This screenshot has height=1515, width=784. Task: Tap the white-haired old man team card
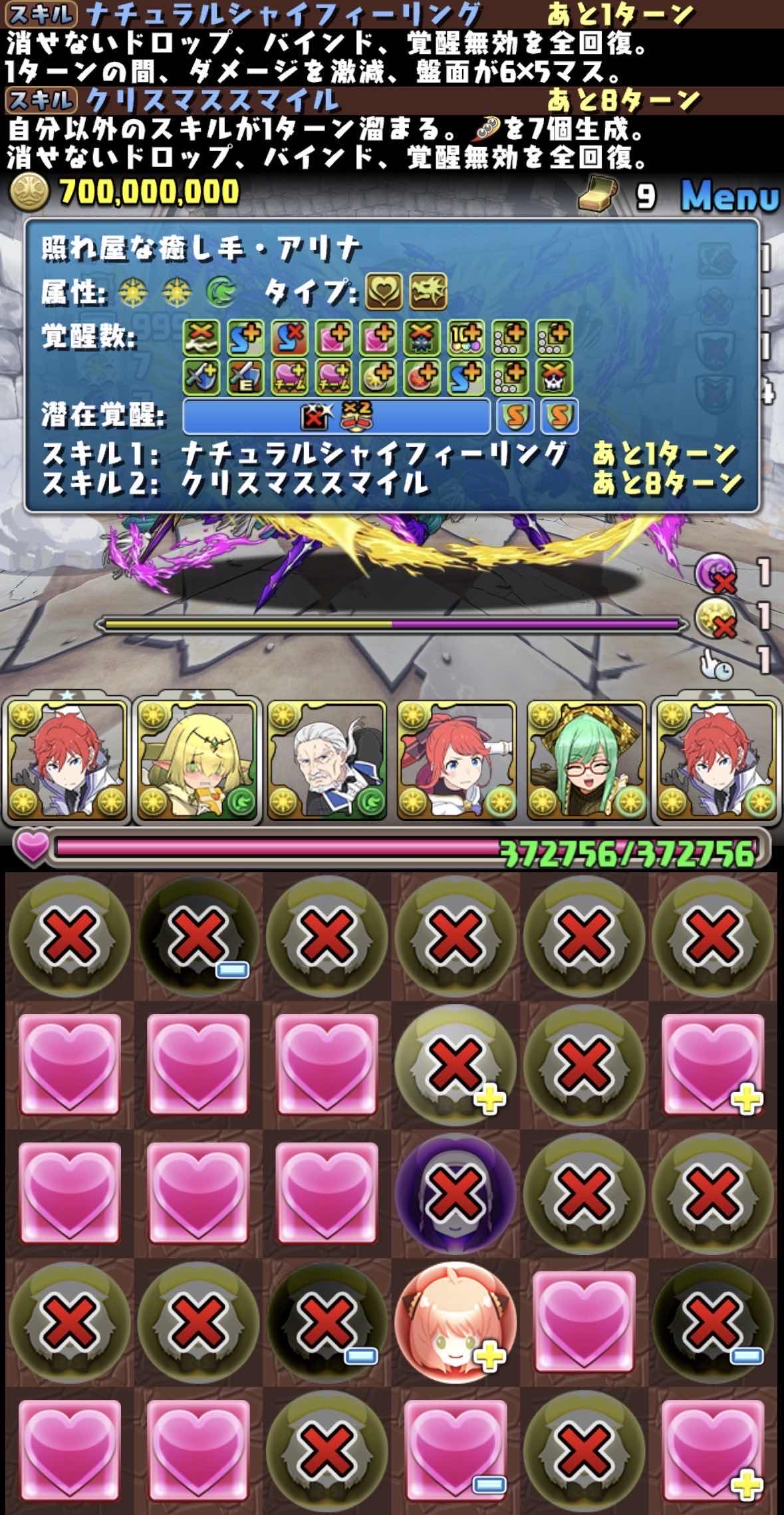327,758
